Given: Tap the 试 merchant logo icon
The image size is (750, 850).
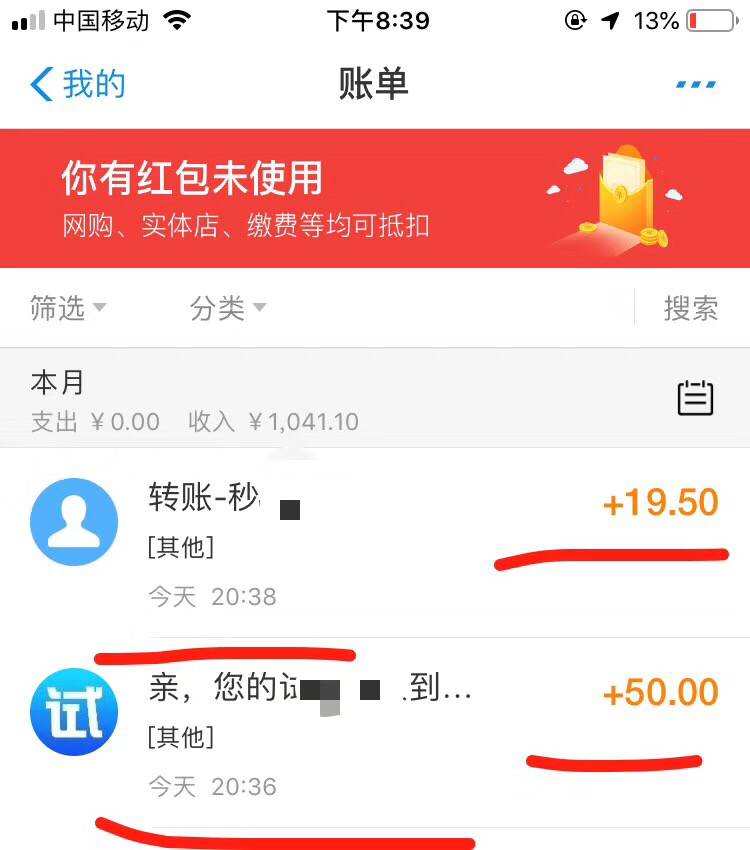Looking at the screenshot, I should point(74,712).
